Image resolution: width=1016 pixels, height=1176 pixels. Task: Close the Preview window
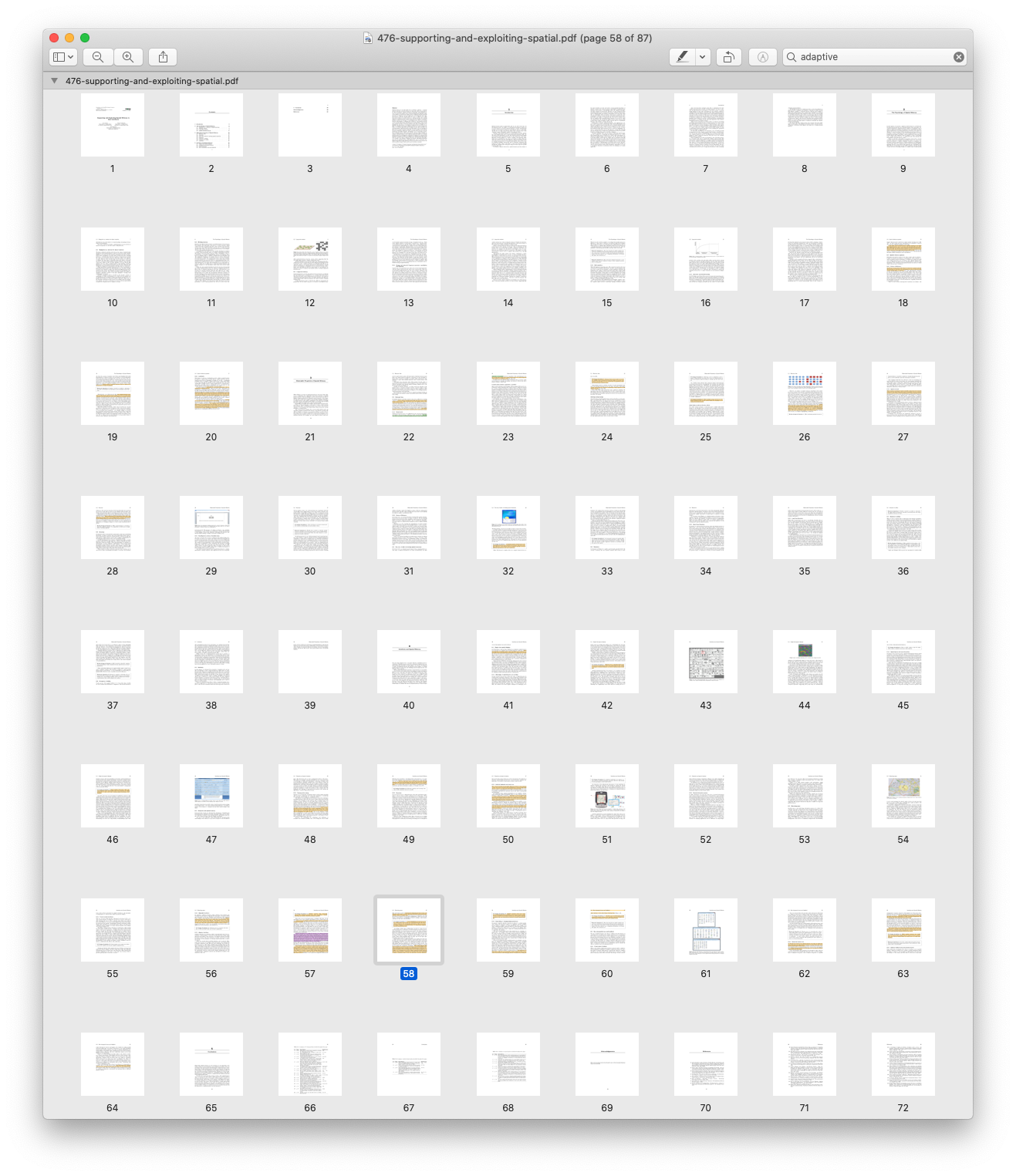tap(54, 38)
